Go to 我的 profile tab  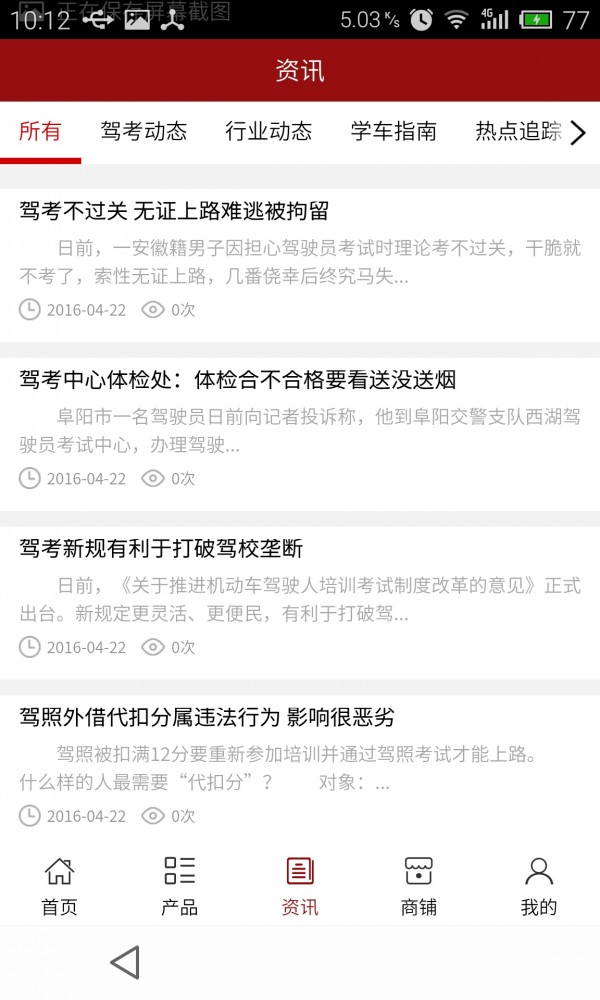[539, 885]
